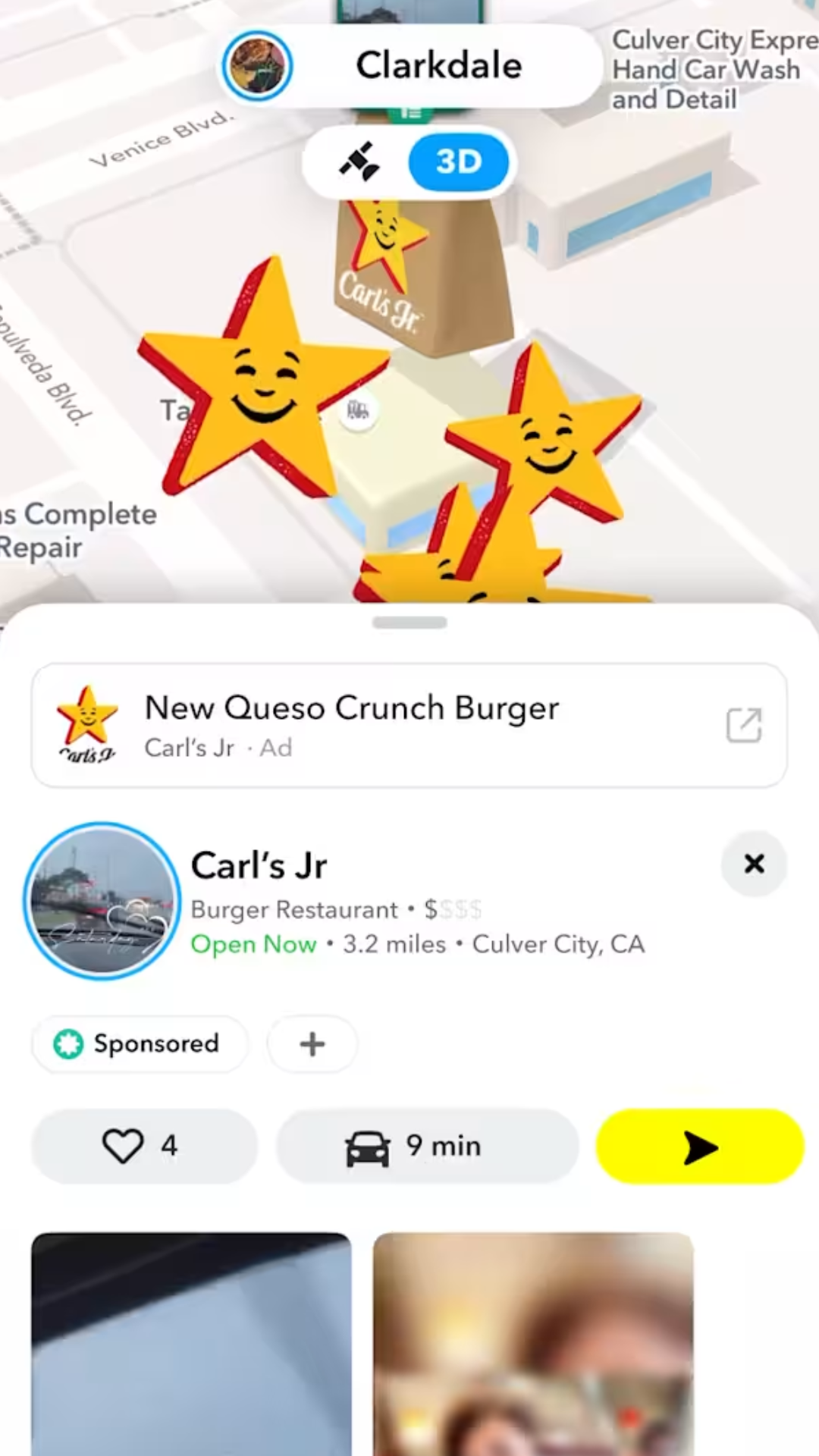
Task: Open the New Queso Crunch Burger ad
Action: (351, 708)
